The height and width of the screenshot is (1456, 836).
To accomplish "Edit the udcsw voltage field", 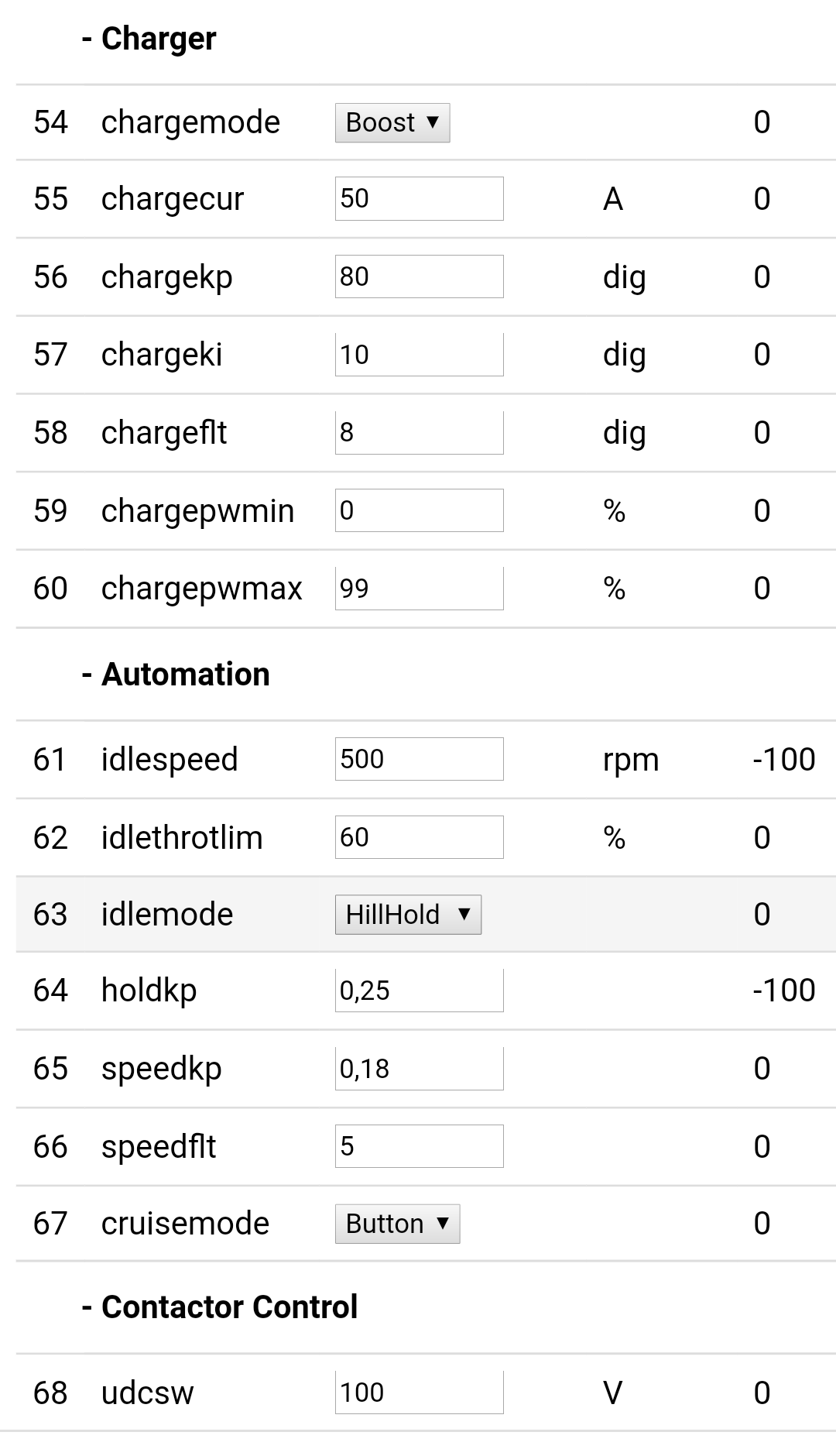I will pyautogui.click(x=419, y=1392).
